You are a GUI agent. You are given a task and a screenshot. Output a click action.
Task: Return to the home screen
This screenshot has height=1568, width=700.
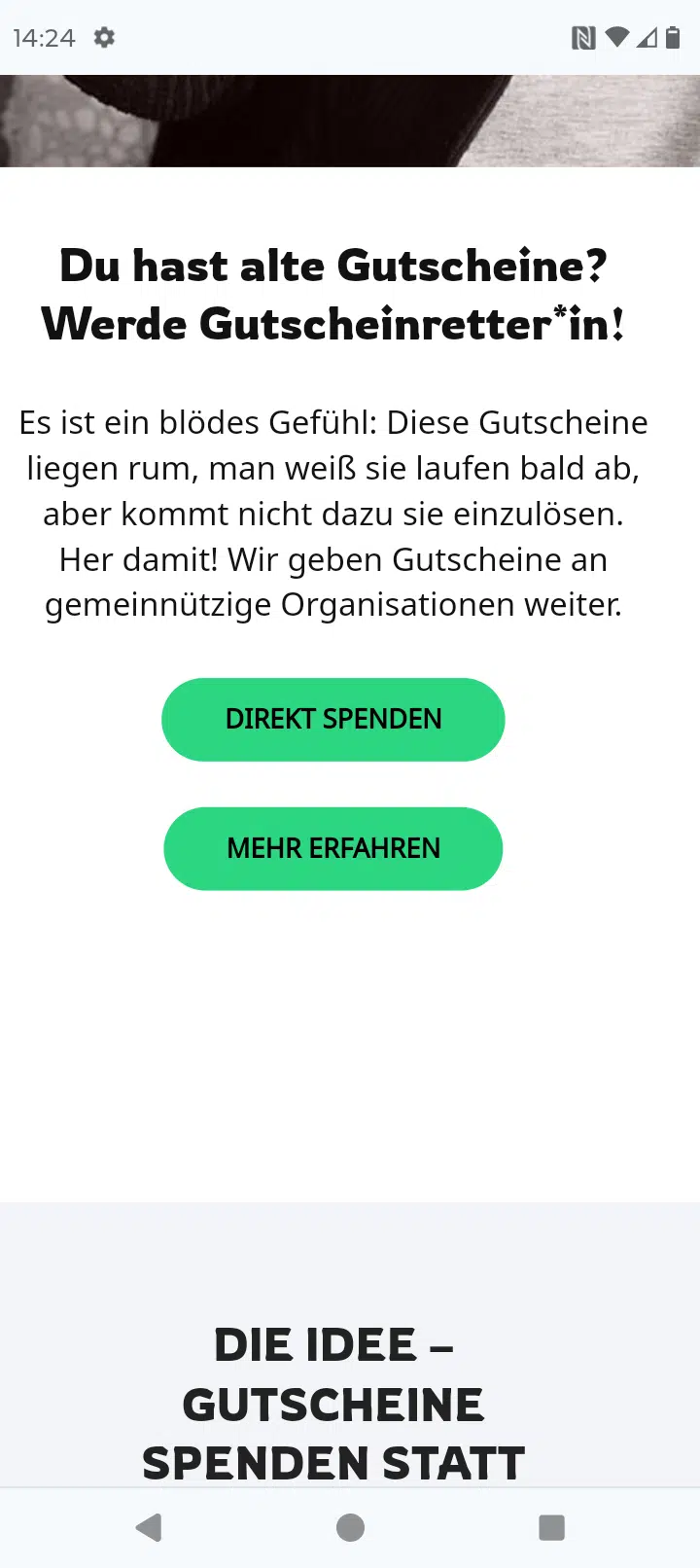[x=350, y=1528]
